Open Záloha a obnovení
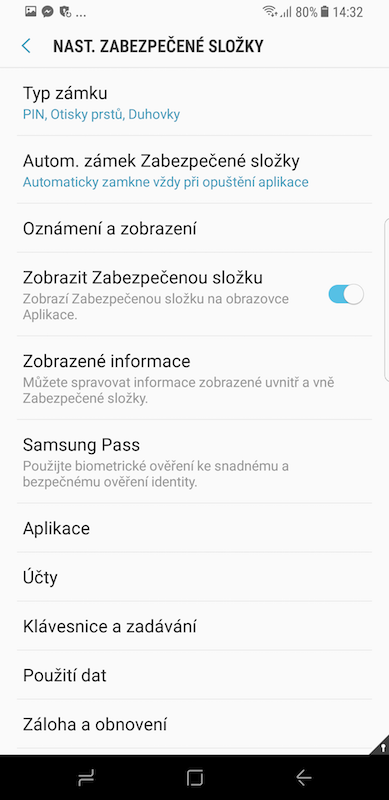This screenshot has width=389, height=800. click(x=194, y=724)
